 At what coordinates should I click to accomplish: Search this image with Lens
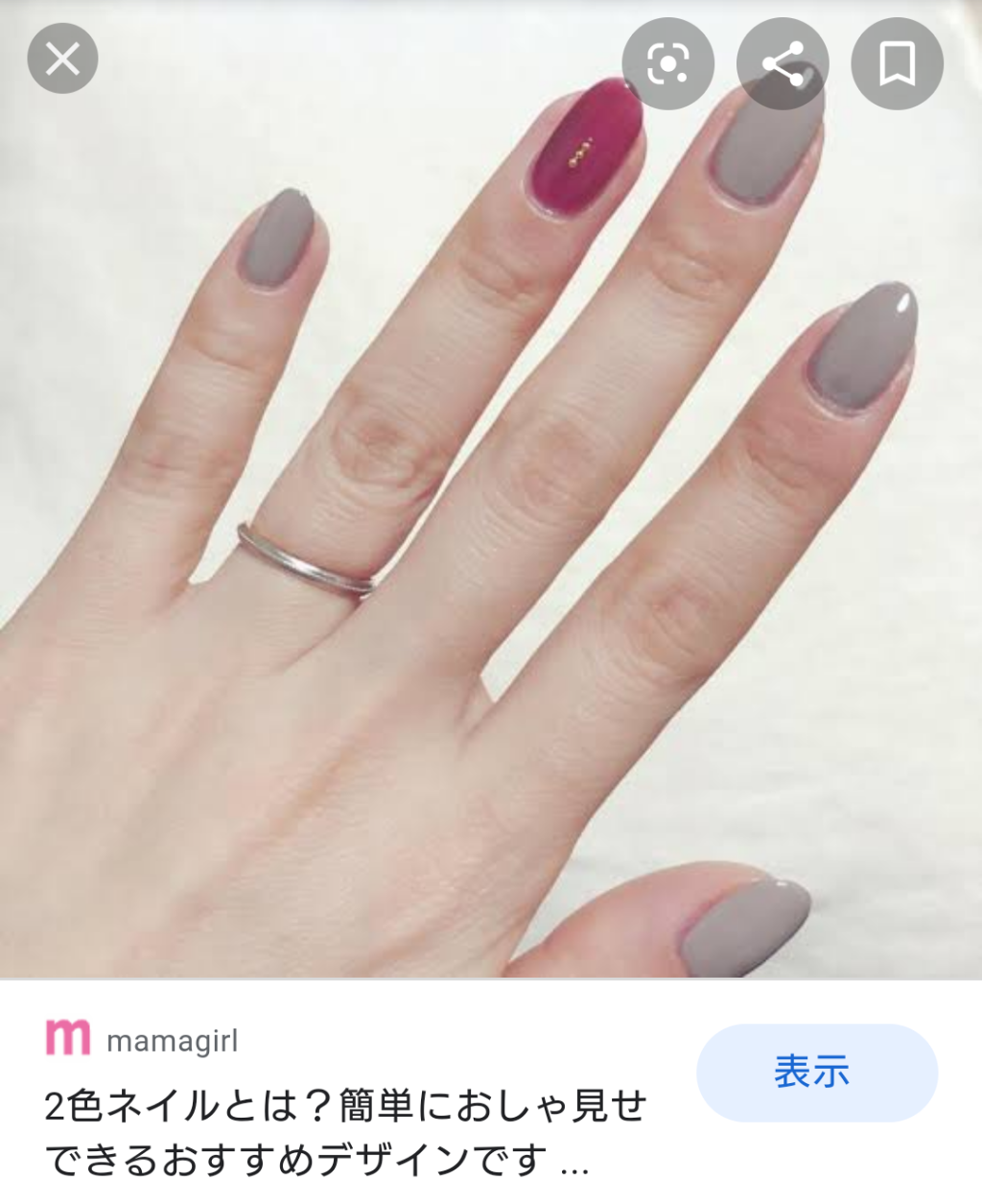(667, 63)
